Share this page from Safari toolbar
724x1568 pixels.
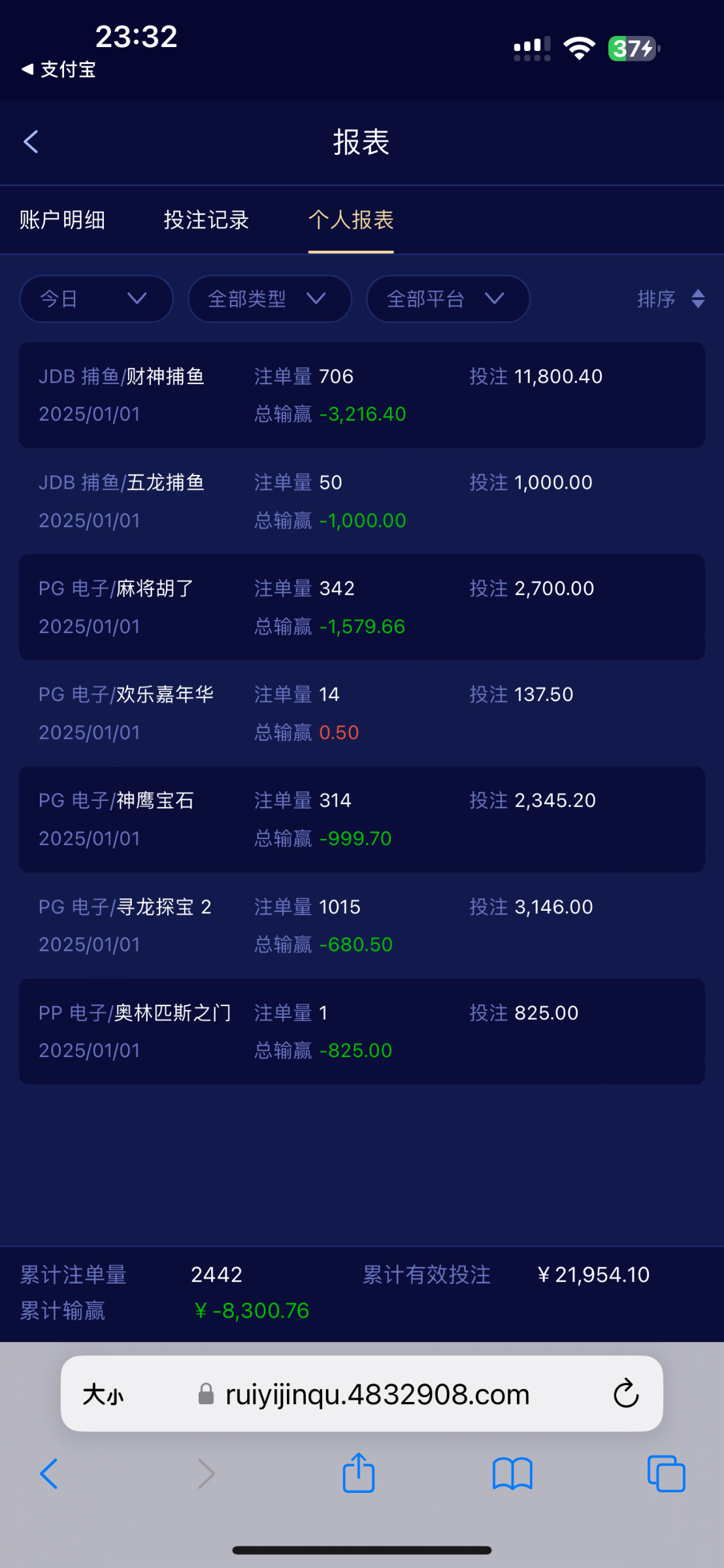359,1474
